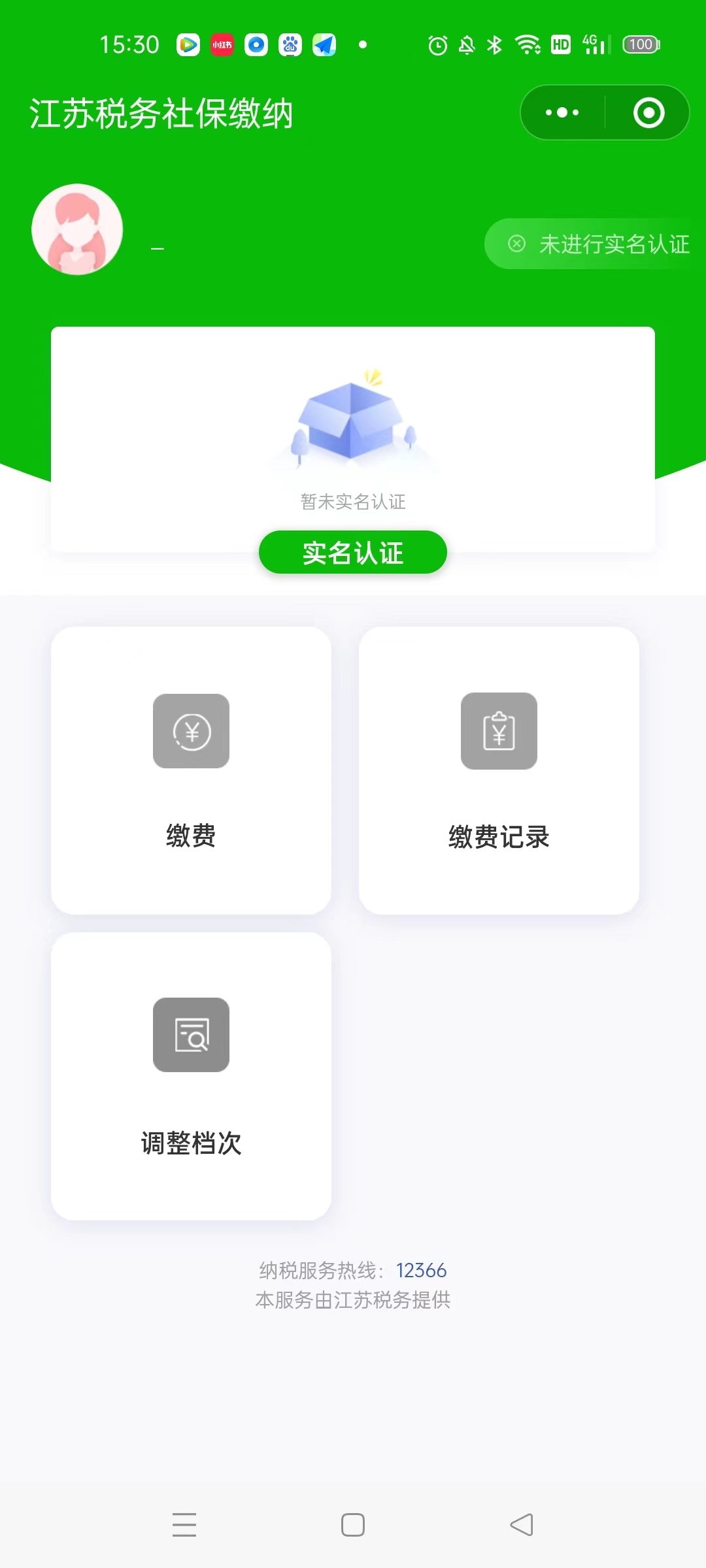Go back using system navigation
Screen dimensions: 706x1568
point(521,1525)
